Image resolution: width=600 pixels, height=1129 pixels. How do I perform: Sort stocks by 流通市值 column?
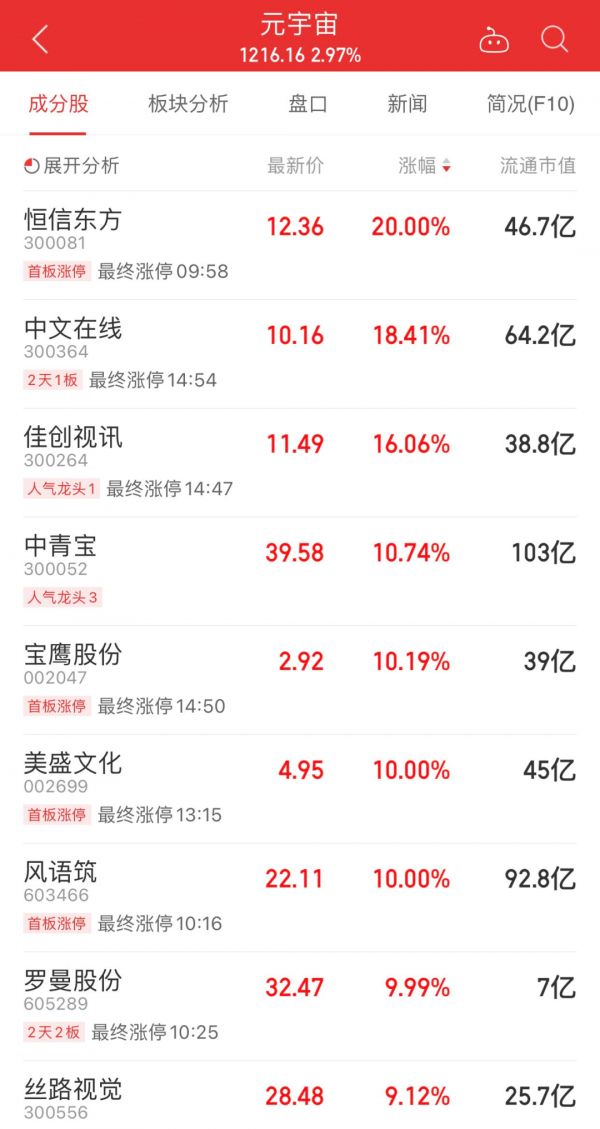click(537, 166)
